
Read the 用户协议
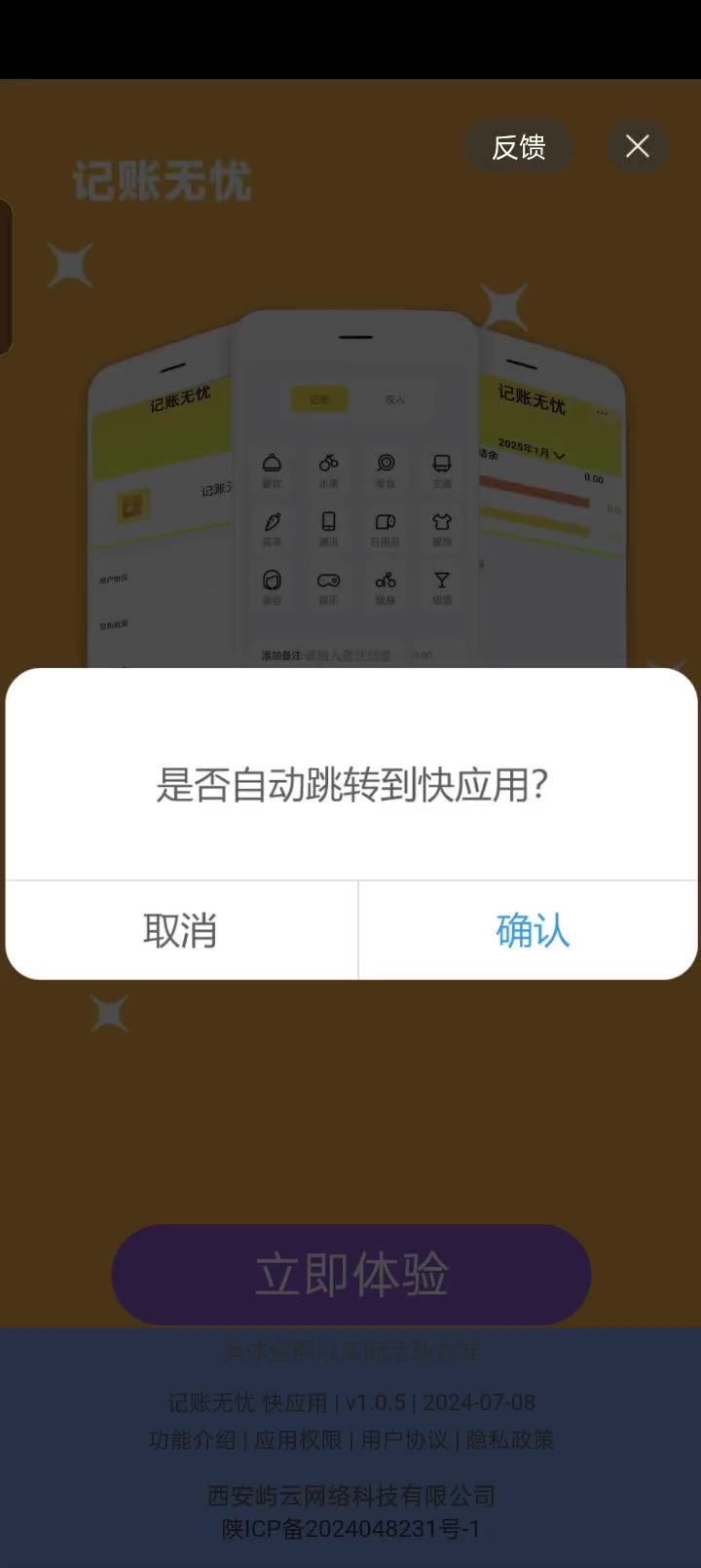[404, 1439]
